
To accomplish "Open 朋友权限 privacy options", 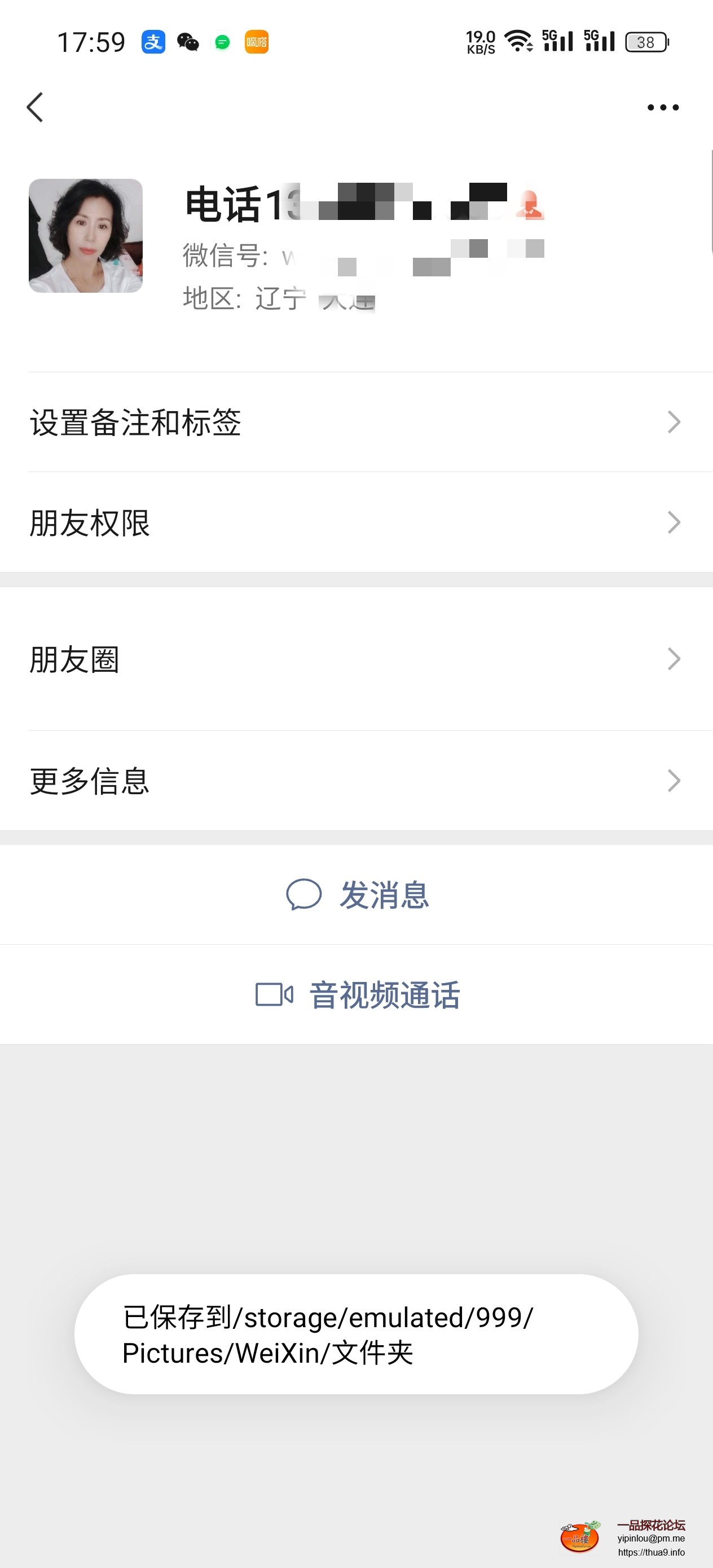I will point(356,522).
